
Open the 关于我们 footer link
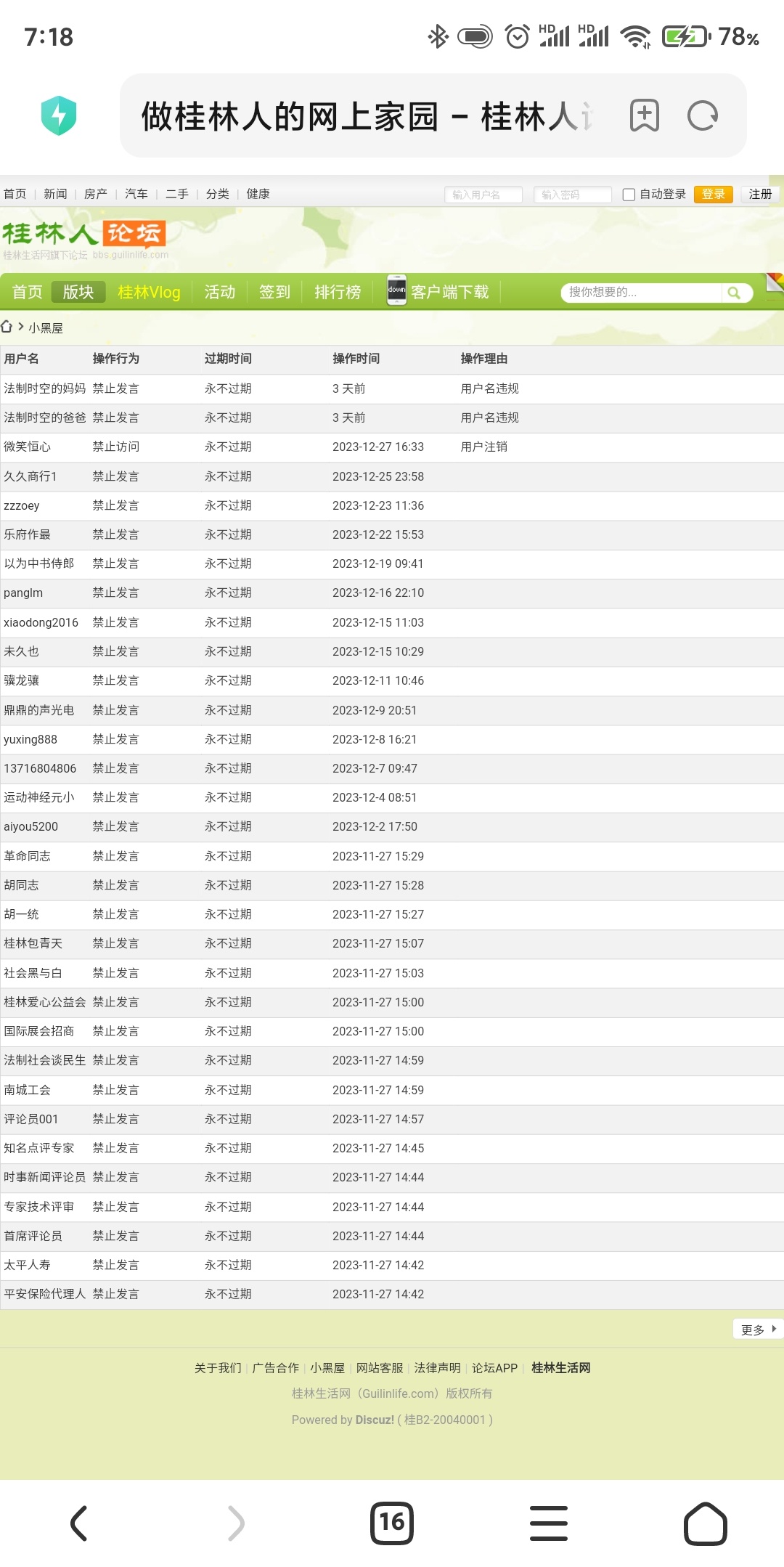pos(218,1368)
